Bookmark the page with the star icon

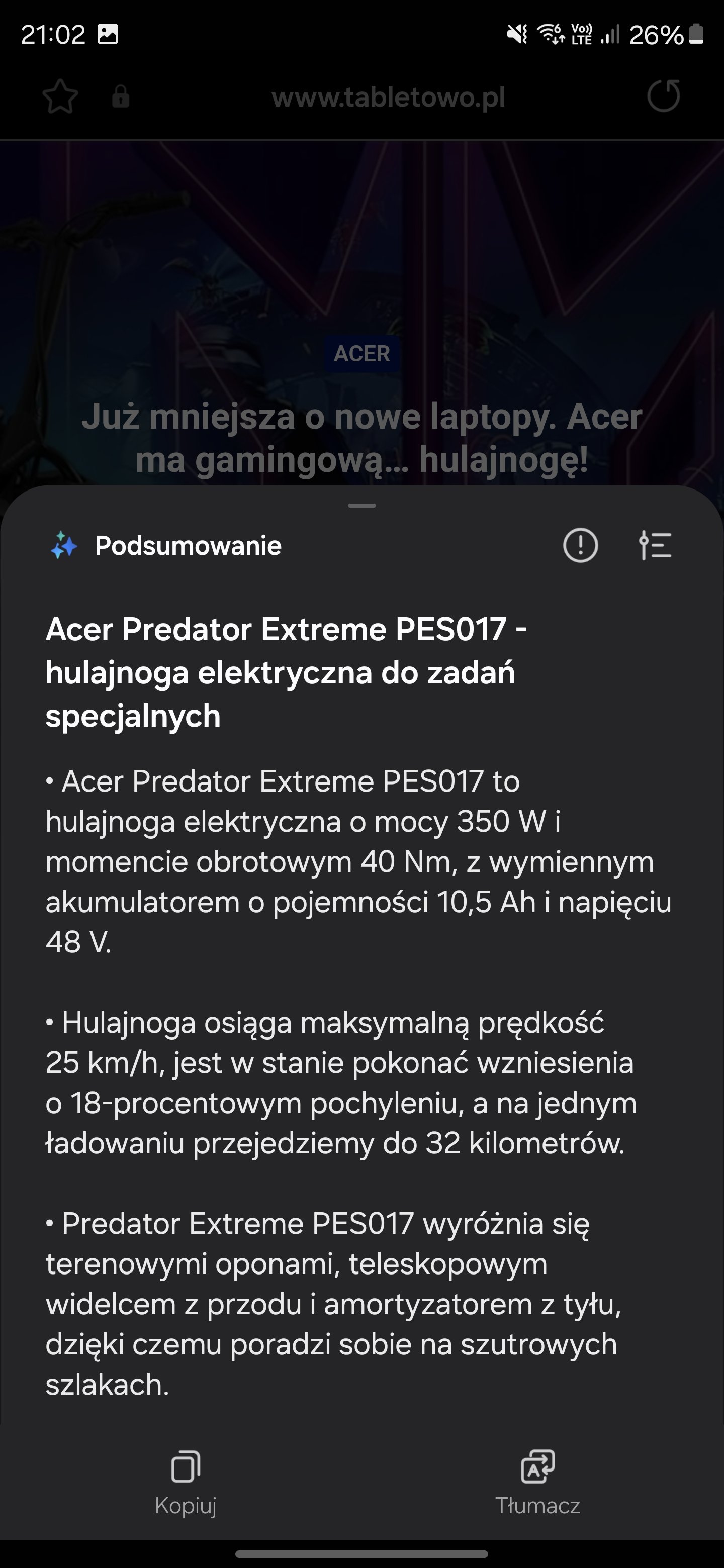point(60,97)
